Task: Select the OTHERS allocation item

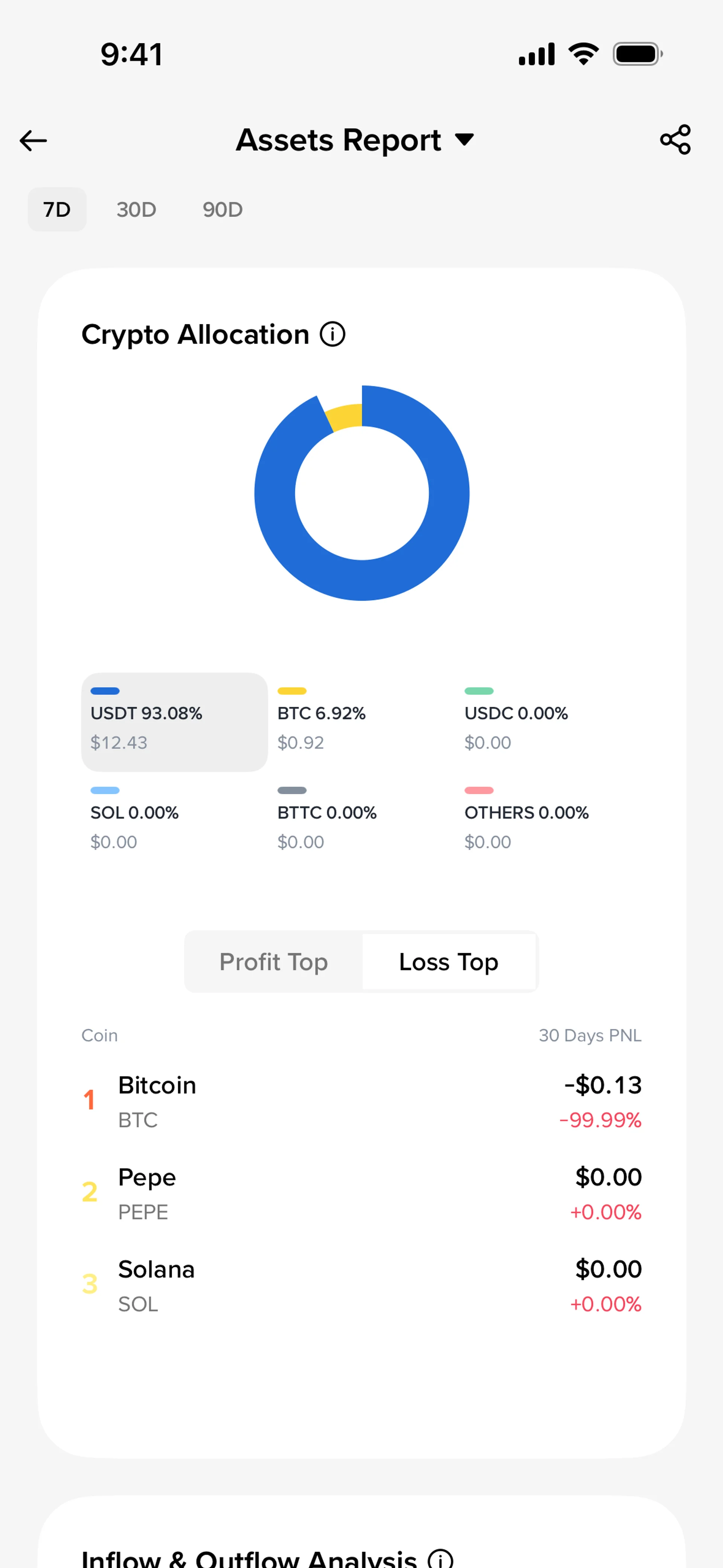Action: (x=549, y=821)
